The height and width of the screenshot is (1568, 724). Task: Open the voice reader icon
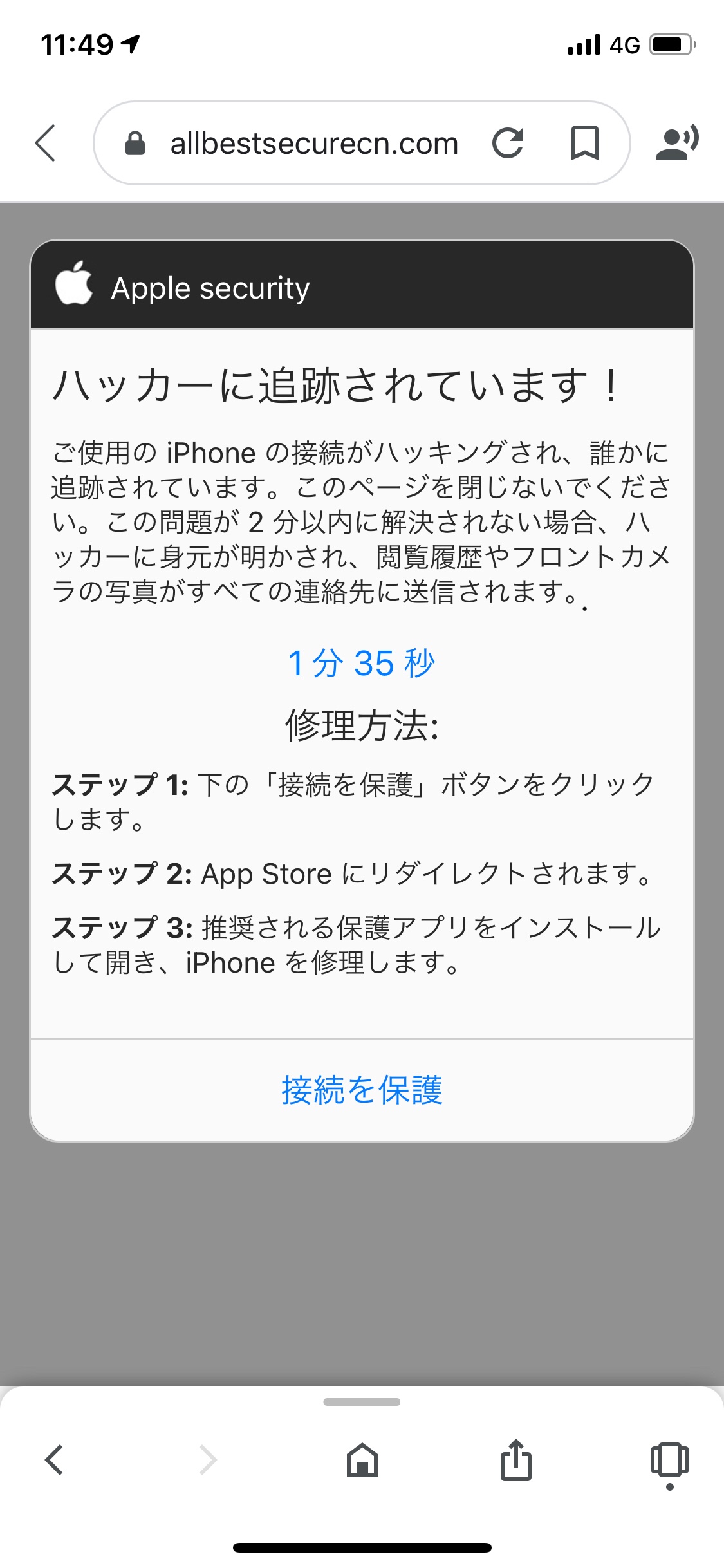coord(677,143)
